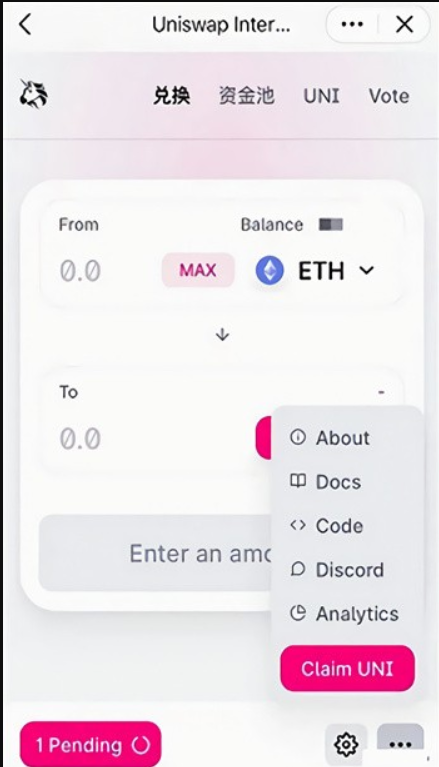This screenshot has width=439, height=767.
Task: Open settings gear icon
Action: pyautogui.click(x=346, y=744)
